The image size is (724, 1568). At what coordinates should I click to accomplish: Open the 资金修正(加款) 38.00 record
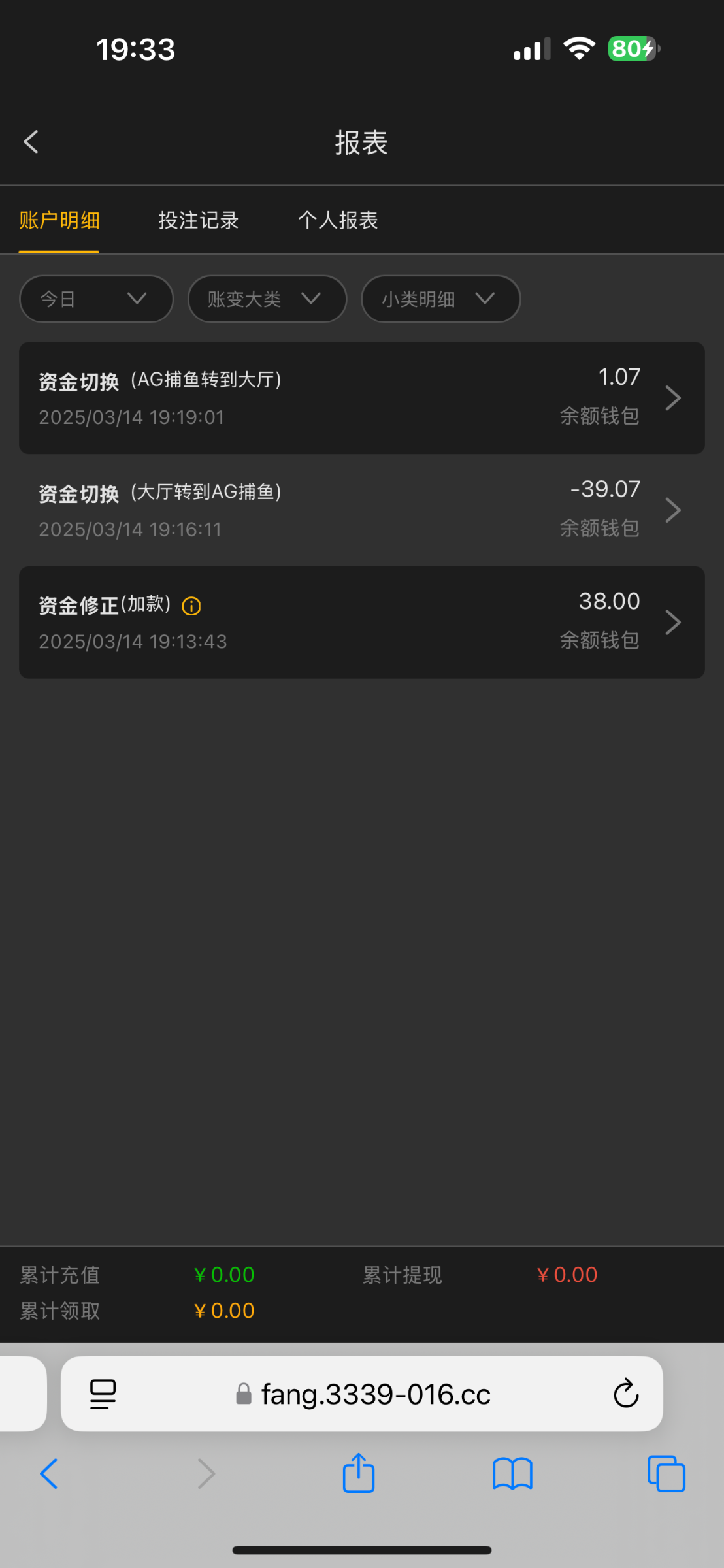tap(361, 622)
